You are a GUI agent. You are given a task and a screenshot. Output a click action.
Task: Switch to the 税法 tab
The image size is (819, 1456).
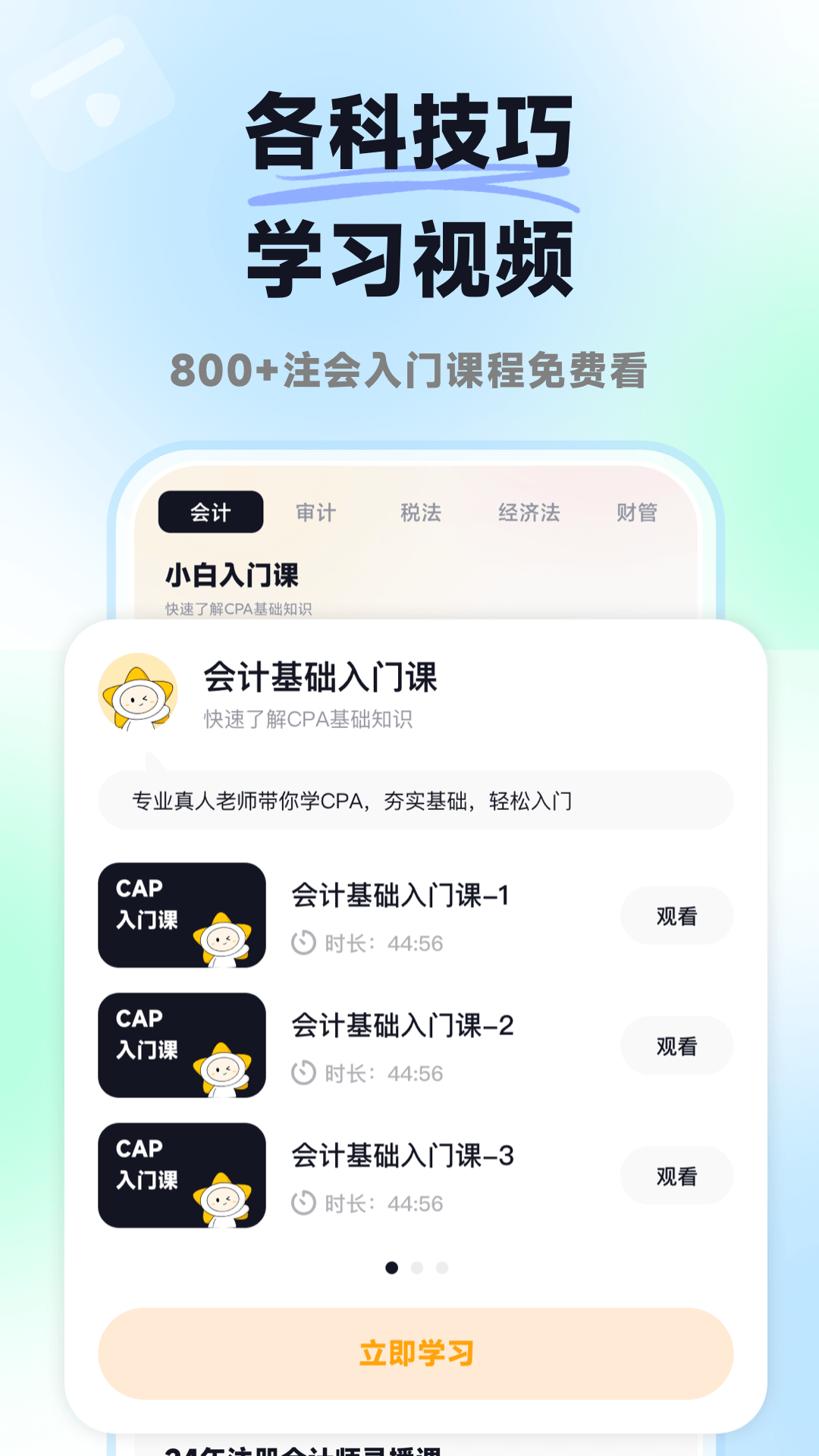[422, 513]
